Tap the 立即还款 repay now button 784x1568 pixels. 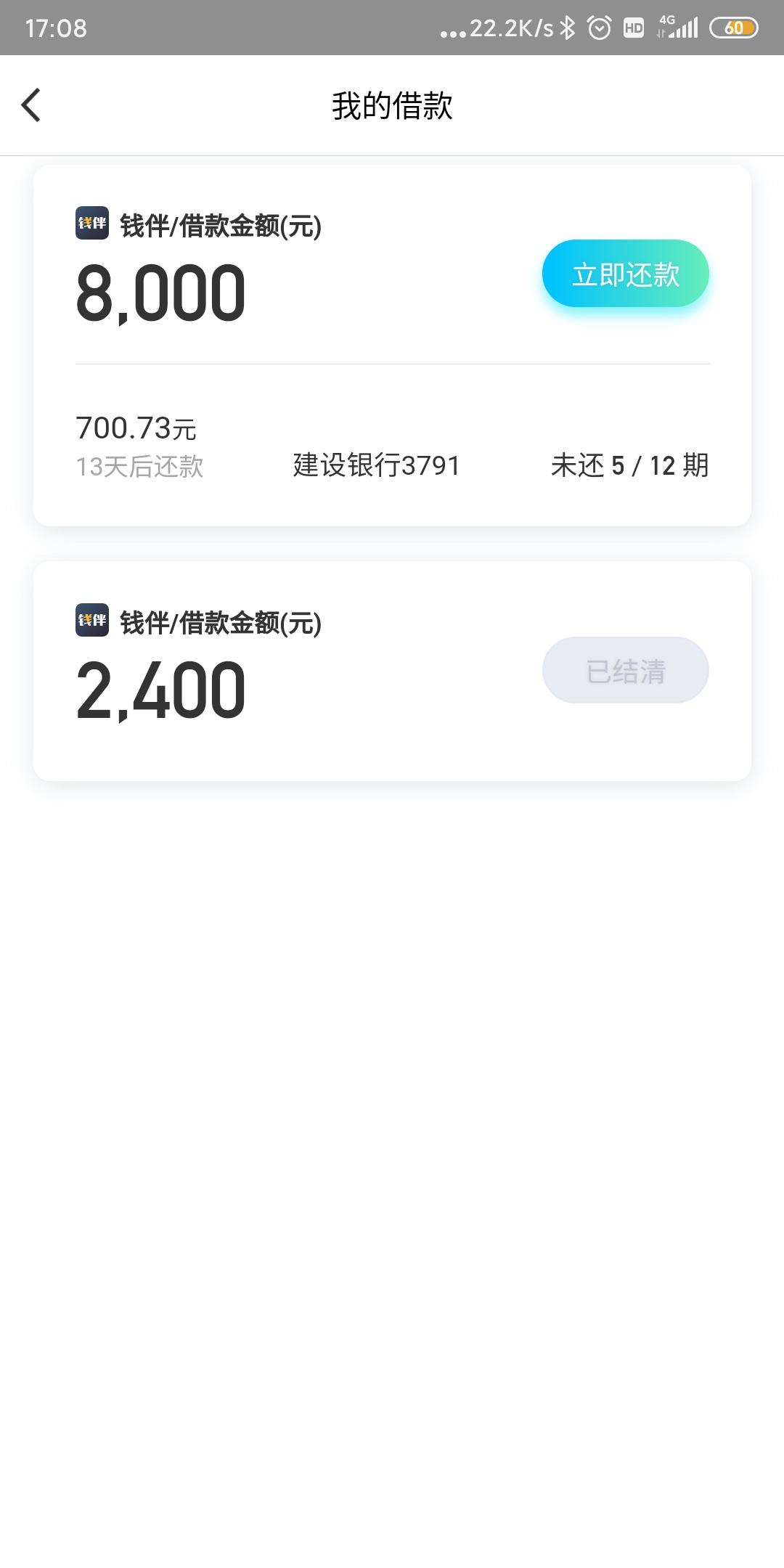coord(625,274)
